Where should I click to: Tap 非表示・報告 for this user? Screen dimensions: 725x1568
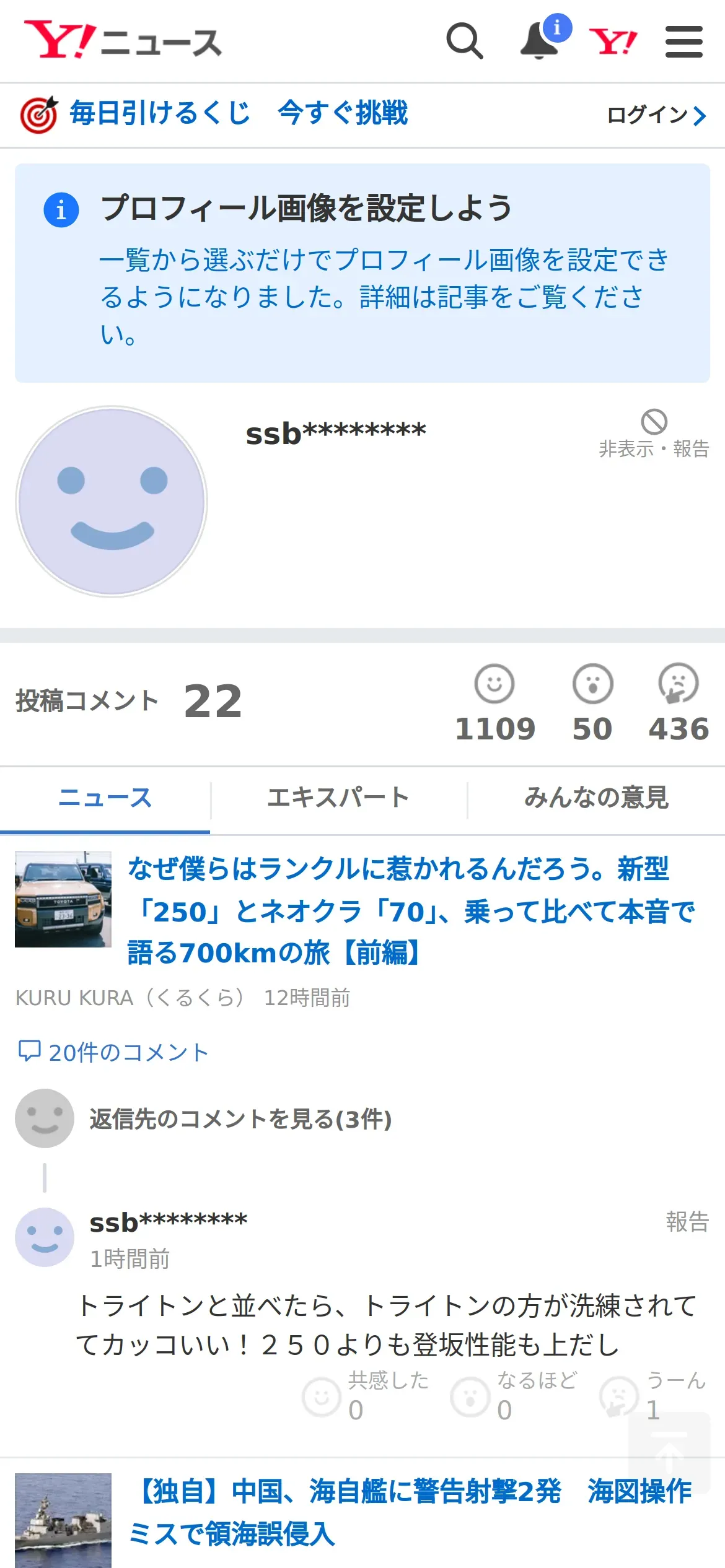pyautogui.click(x=654, y=434)
